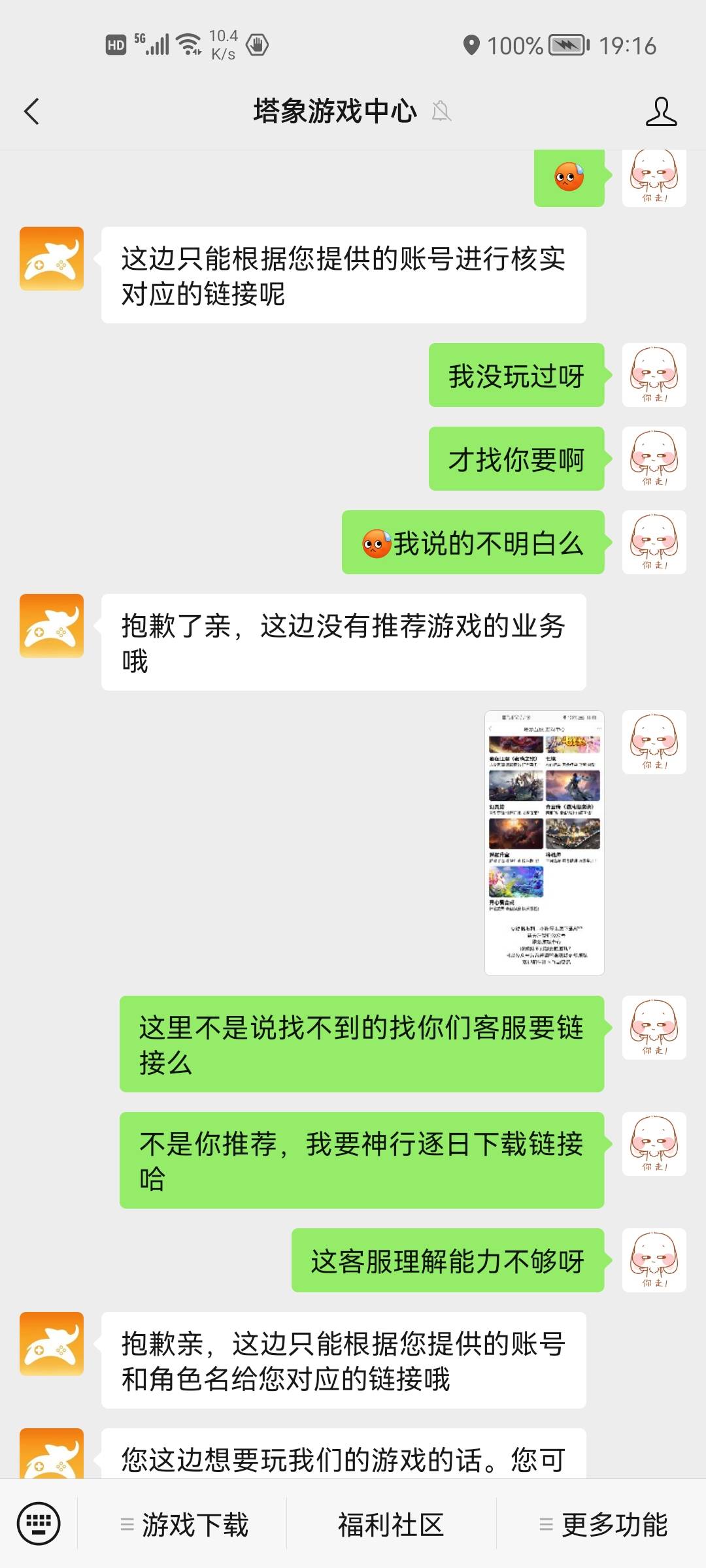Open the account profile icon
Screen dimensions: 706x1568
point(661,111)
